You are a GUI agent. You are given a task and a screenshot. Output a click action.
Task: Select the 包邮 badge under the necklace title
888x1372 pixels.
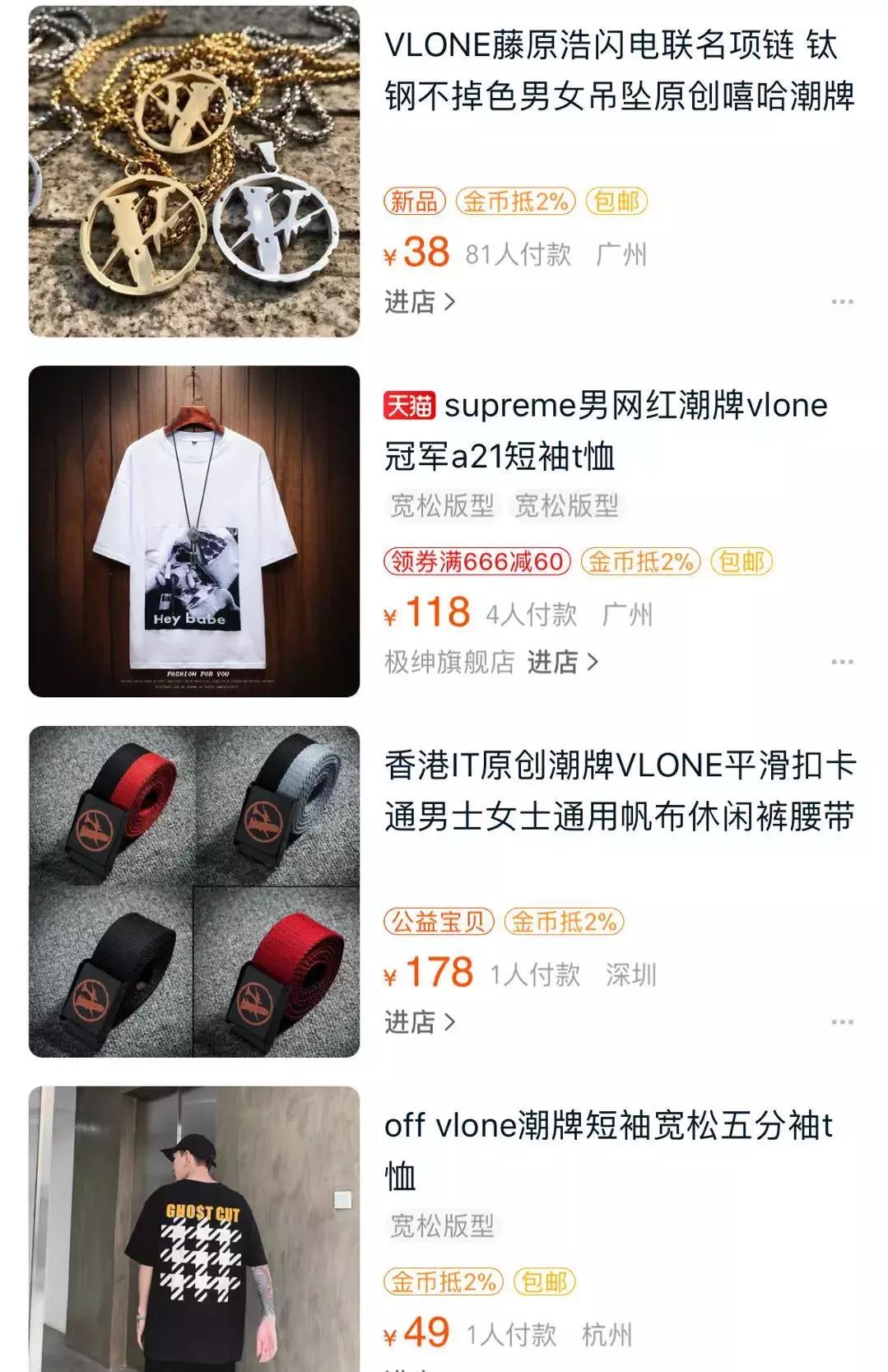[616, 200]
